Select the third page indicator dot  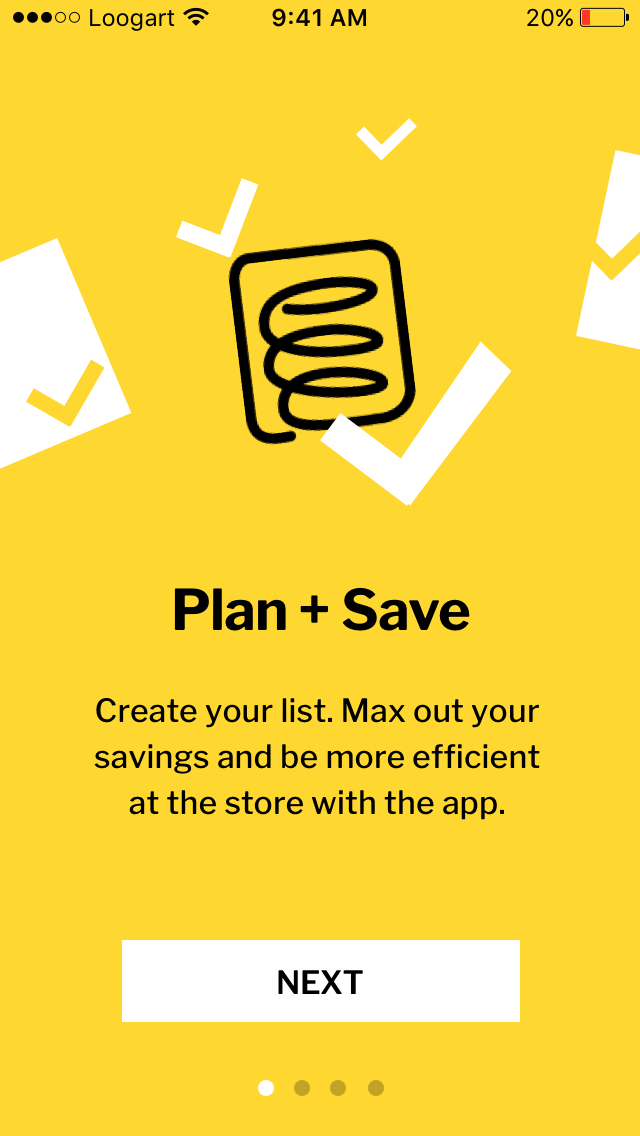[338, 1087]
